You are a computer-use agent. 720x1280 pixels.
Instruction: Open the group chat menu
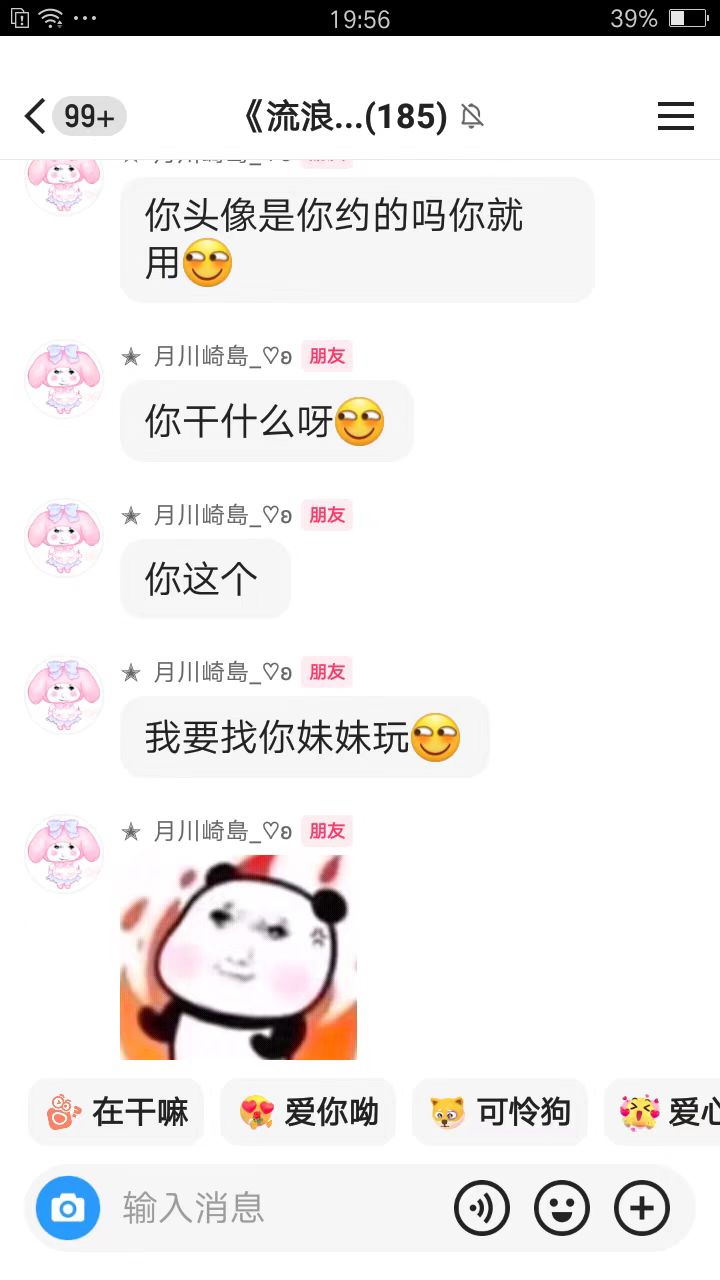675,117
